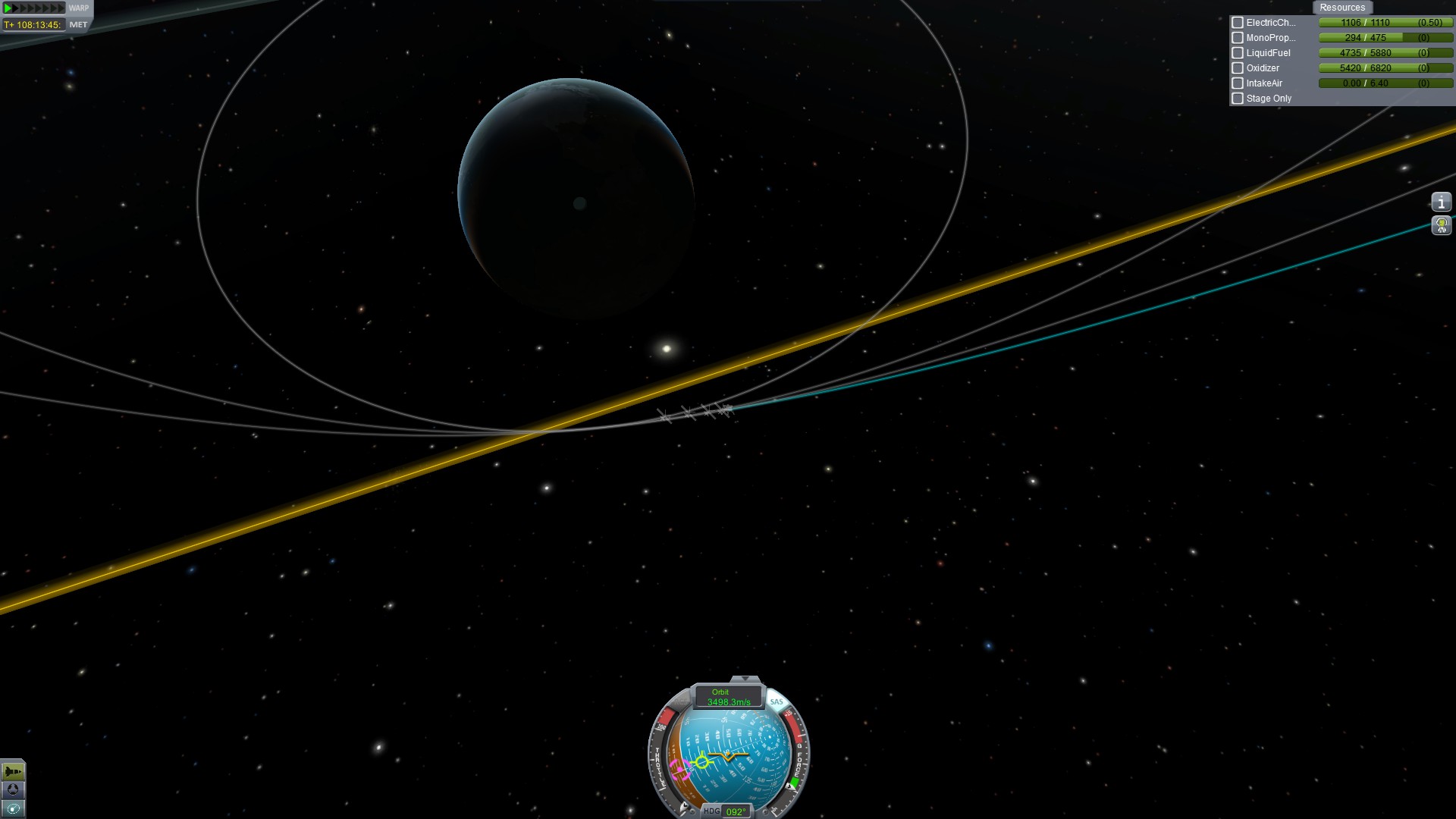The image size is (1456, 819).
Task: Exit map view with orbit button
Action: click(13, 809)
